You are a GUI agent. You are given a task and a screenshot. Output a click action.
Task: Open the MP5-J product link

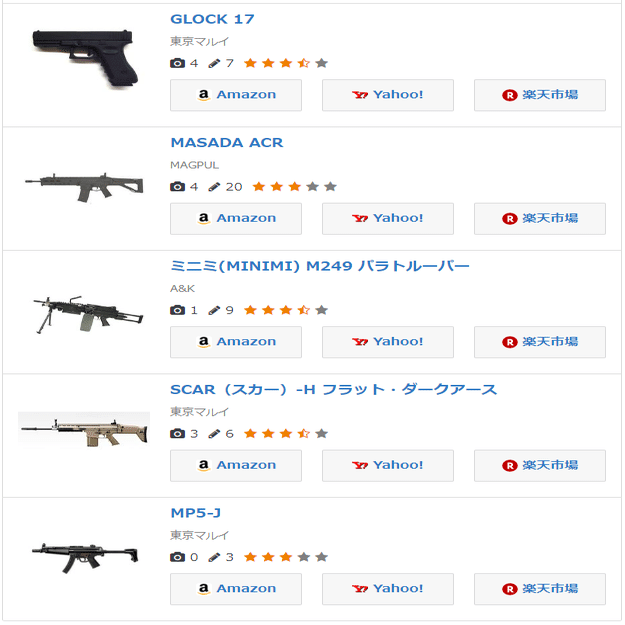(x=196, y=513)
